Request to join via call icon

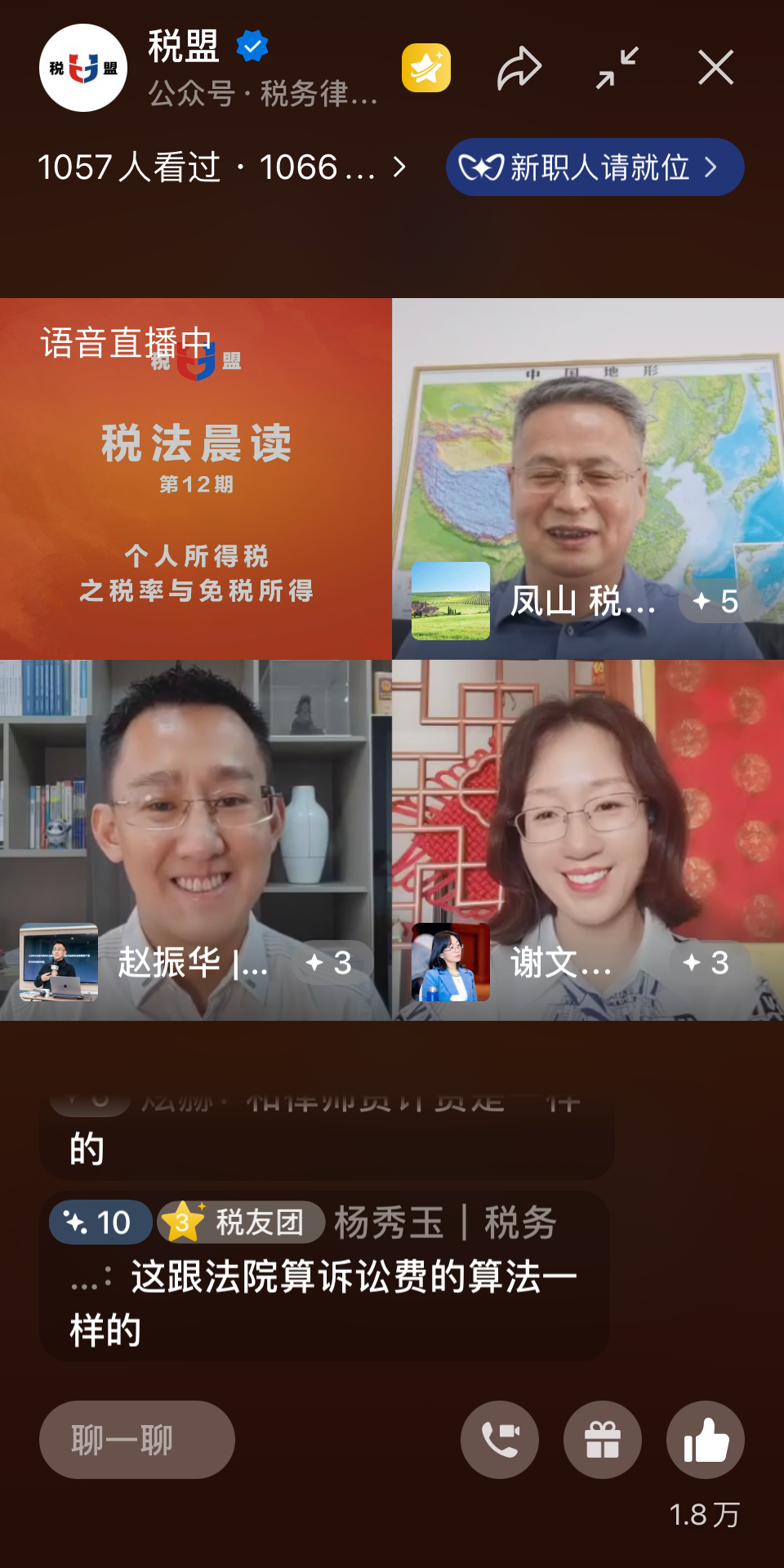[500, 1440]
